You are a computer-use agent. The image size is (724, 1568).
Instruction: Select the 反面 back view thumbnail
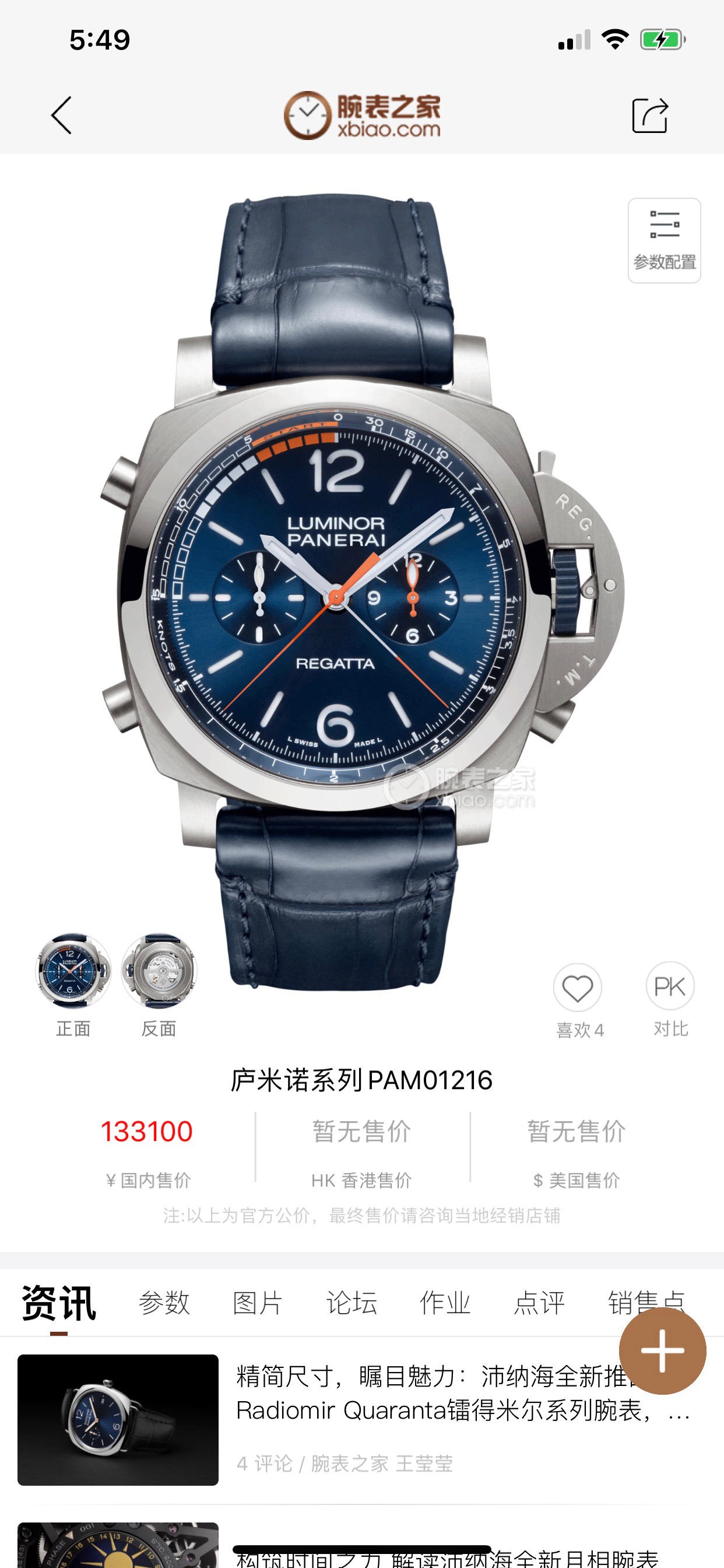click(159, 971)
